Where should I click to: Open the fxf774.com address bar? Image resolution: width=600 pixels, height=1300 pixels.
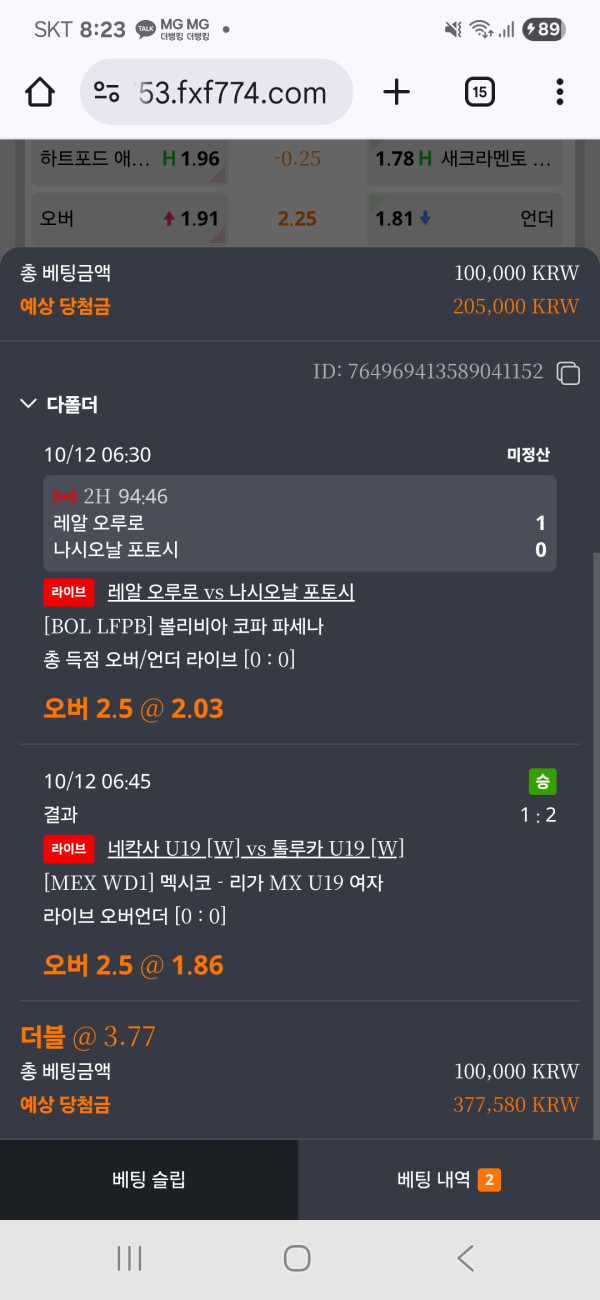tap(216, 92)
